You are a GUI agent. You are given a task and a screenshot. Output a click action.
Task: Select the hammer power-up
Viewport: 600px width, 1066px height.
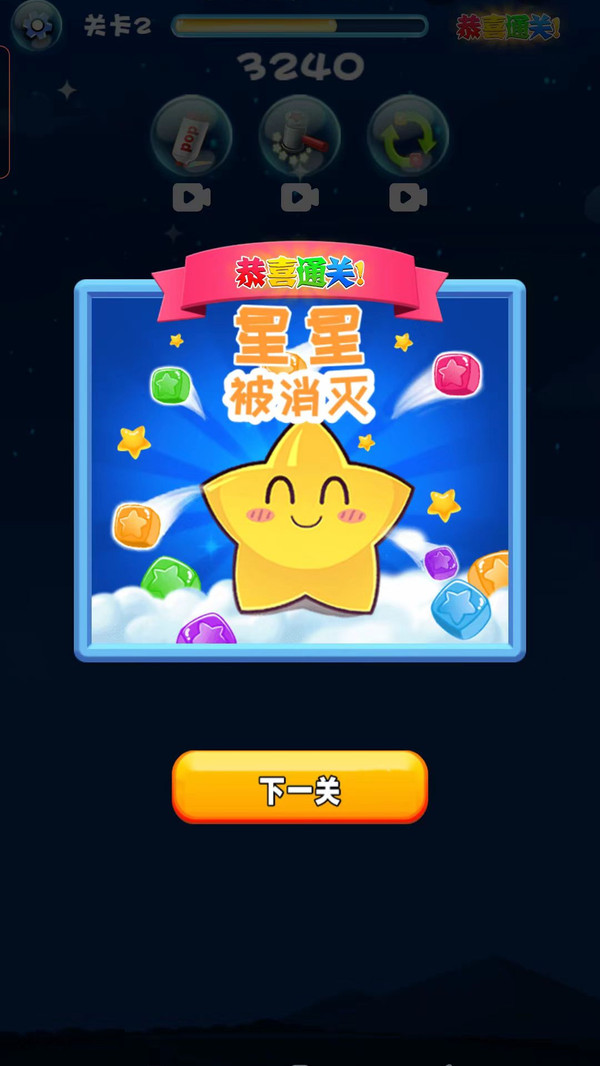click(300, 135)
